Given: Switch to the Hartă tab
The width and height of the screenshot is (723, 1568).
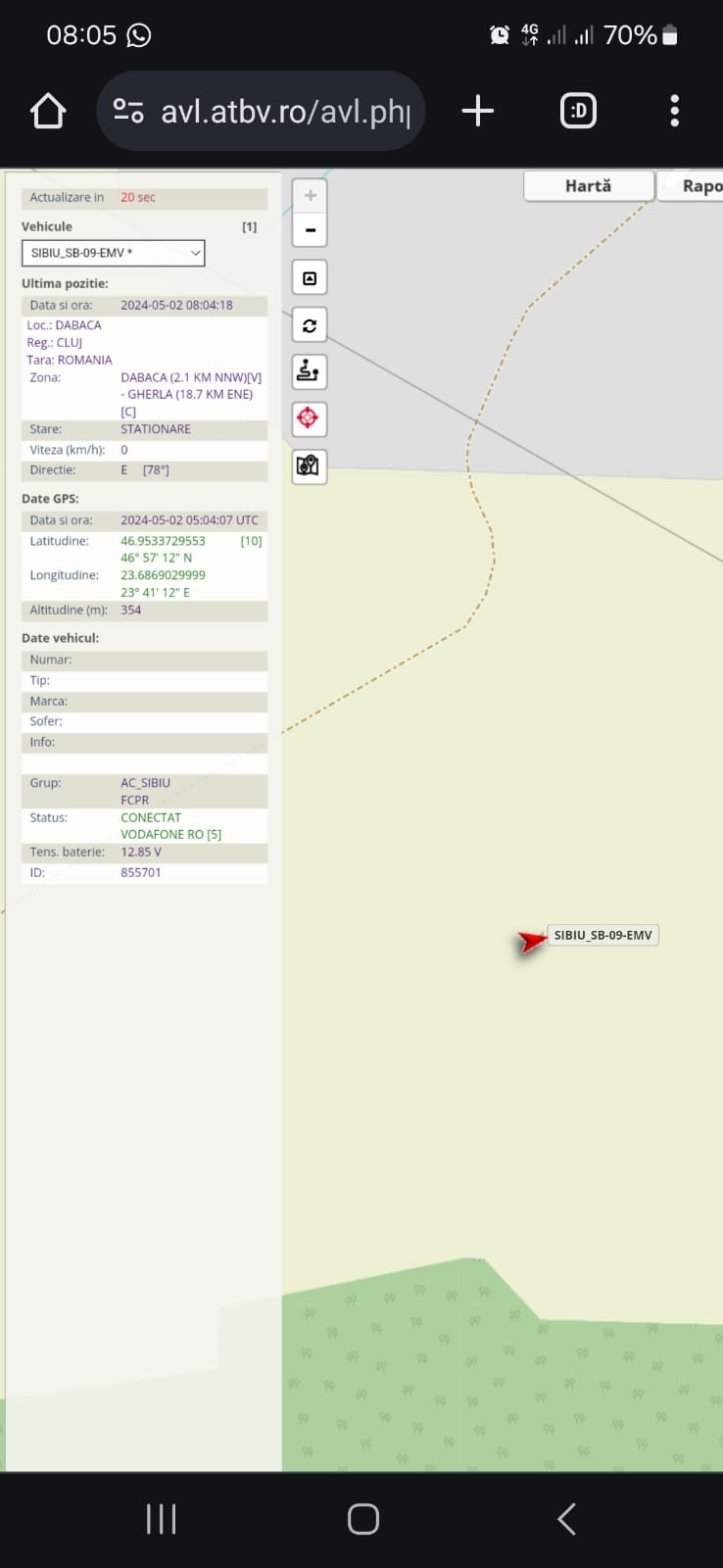Looking at the screenshot, I should 589,186.
